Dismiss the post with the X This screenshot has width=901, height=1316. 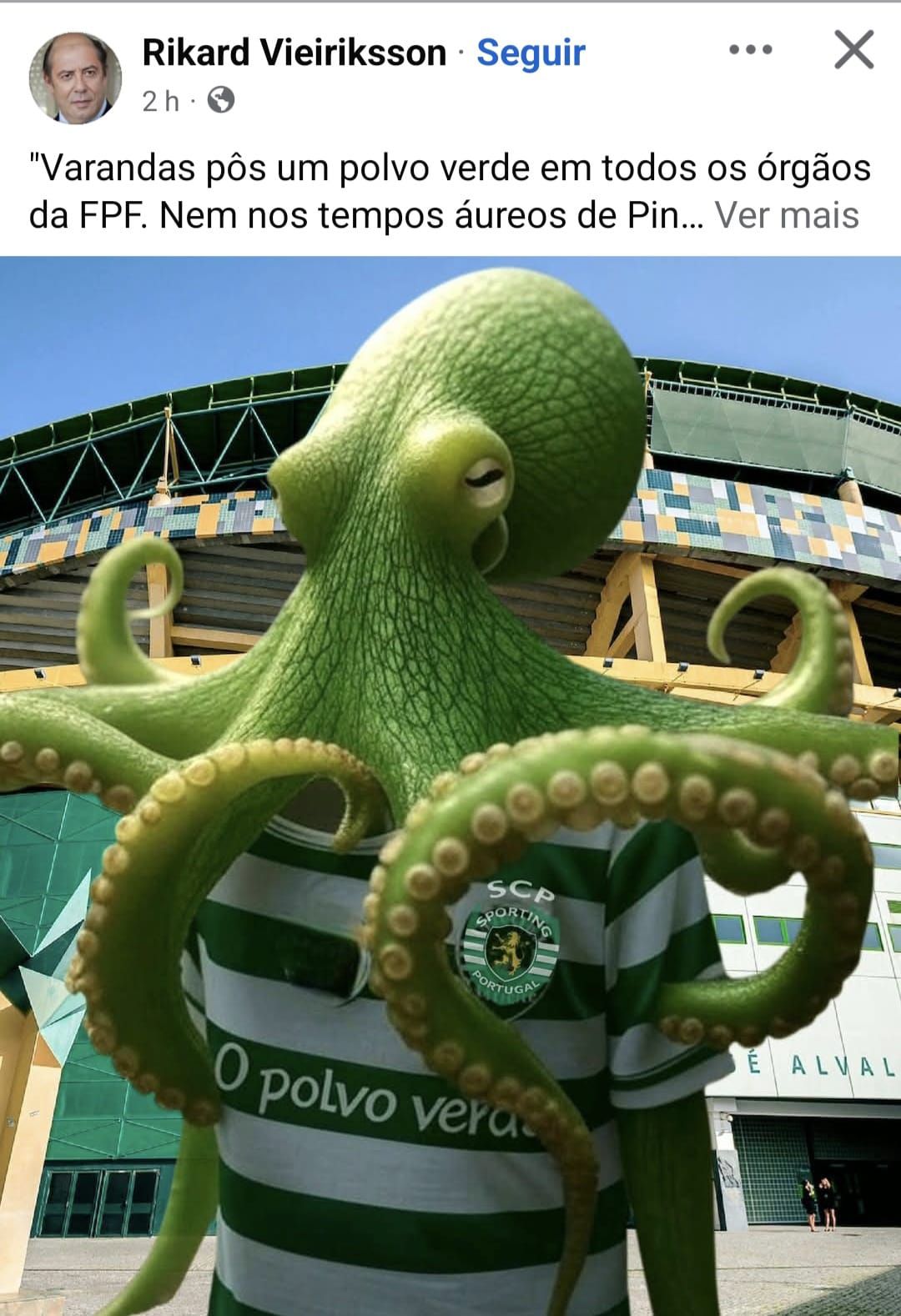tap(853, 50)
